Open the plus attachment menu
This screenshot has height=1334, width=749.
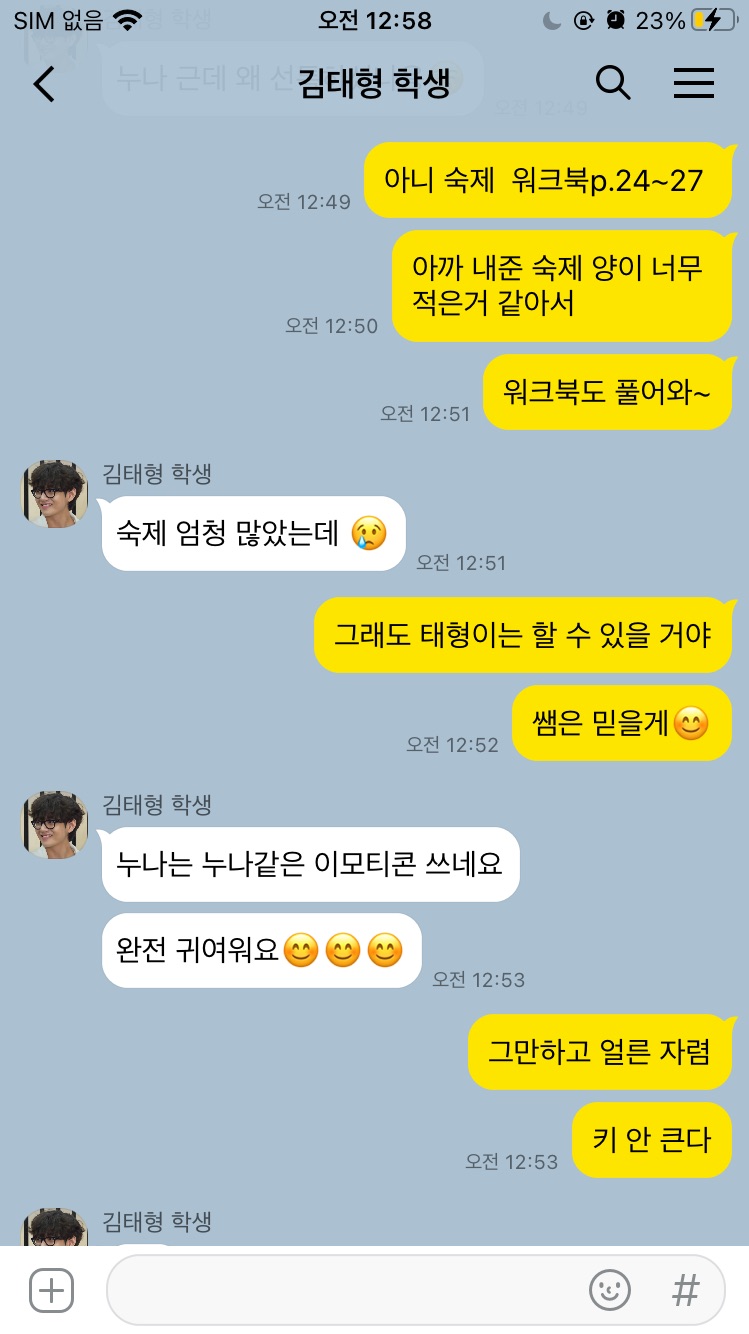tap(51, 1290)
